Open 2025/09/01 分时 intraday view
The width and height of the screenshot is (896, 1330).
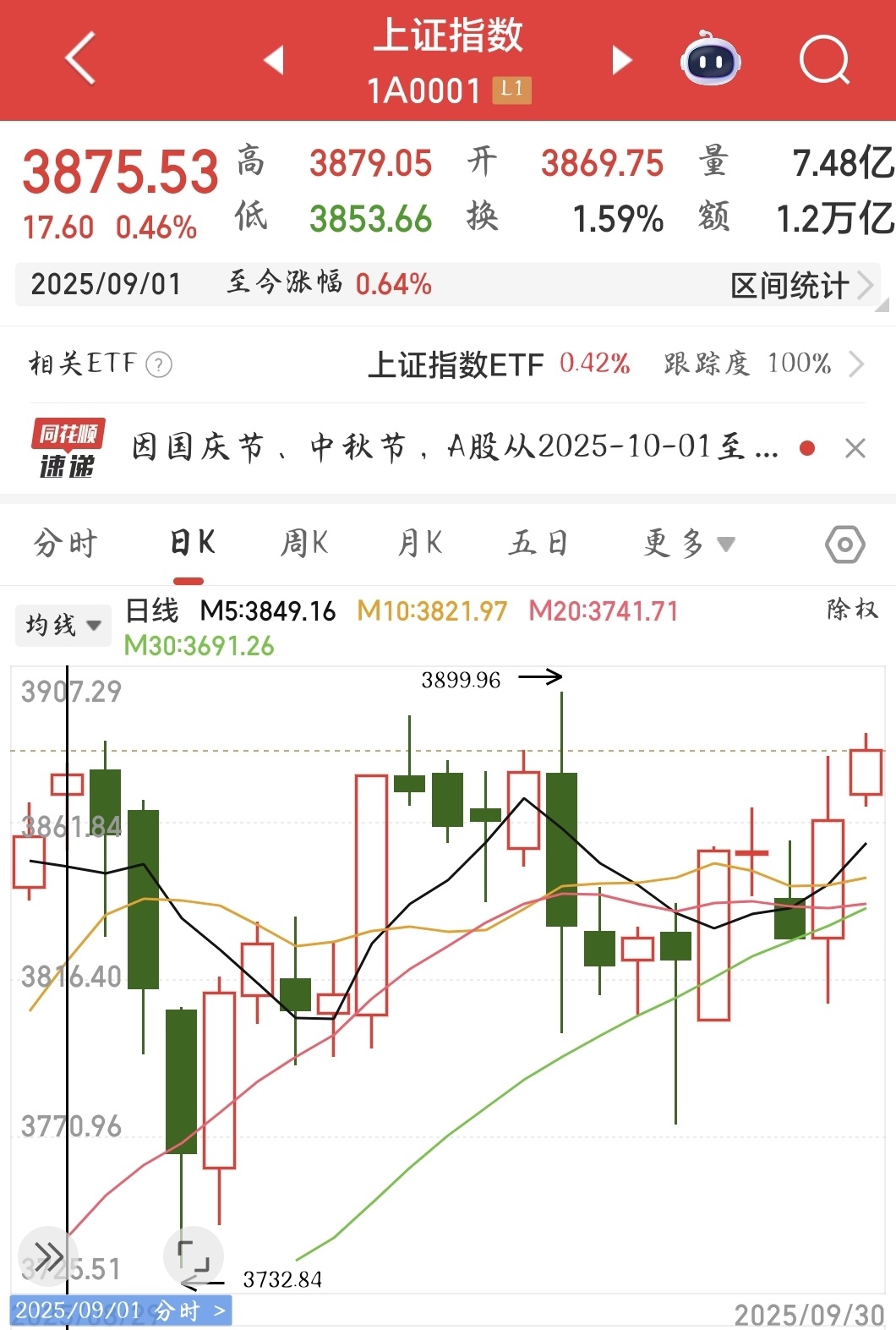[120, 1311]
